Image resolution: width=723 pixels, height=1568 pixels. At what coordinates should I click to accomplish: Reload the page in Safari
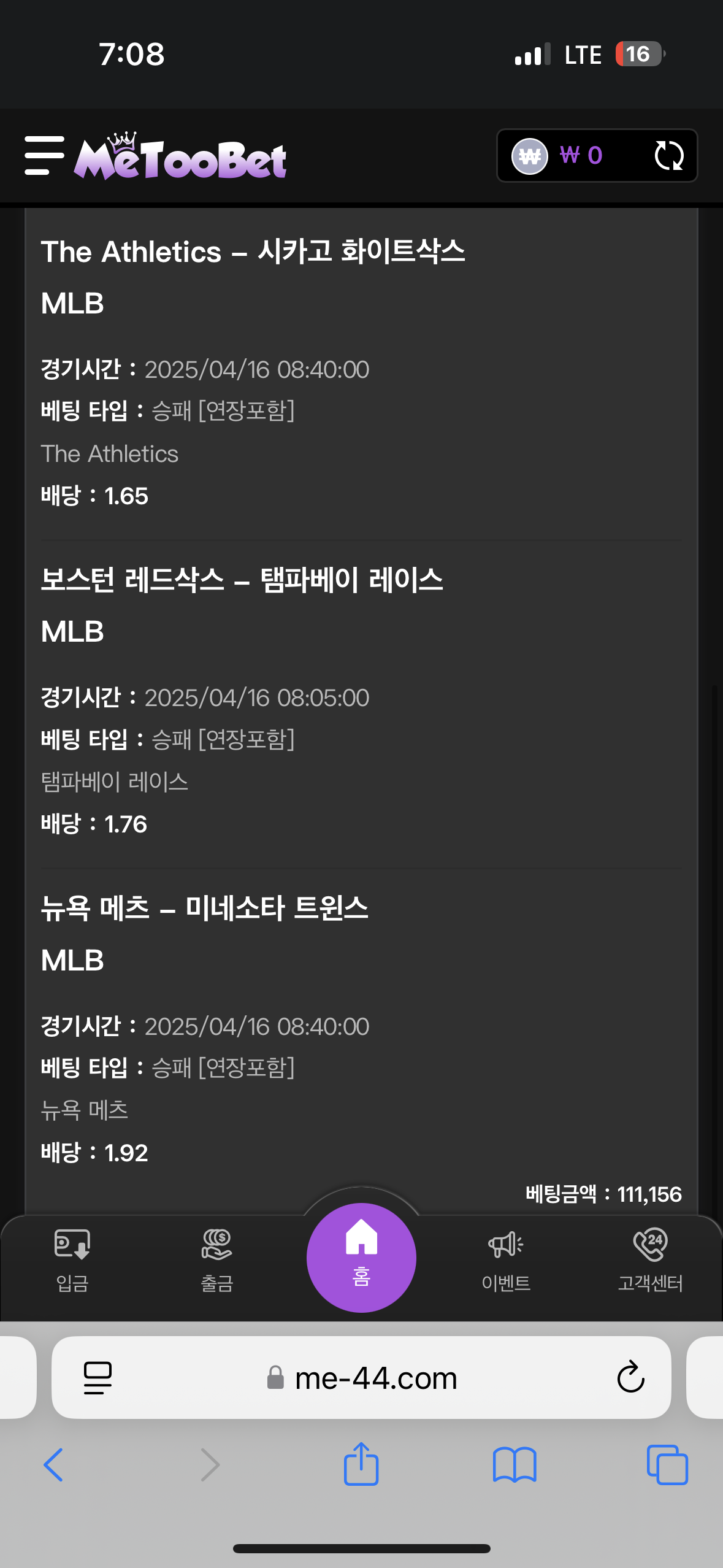pos(630,1377)
